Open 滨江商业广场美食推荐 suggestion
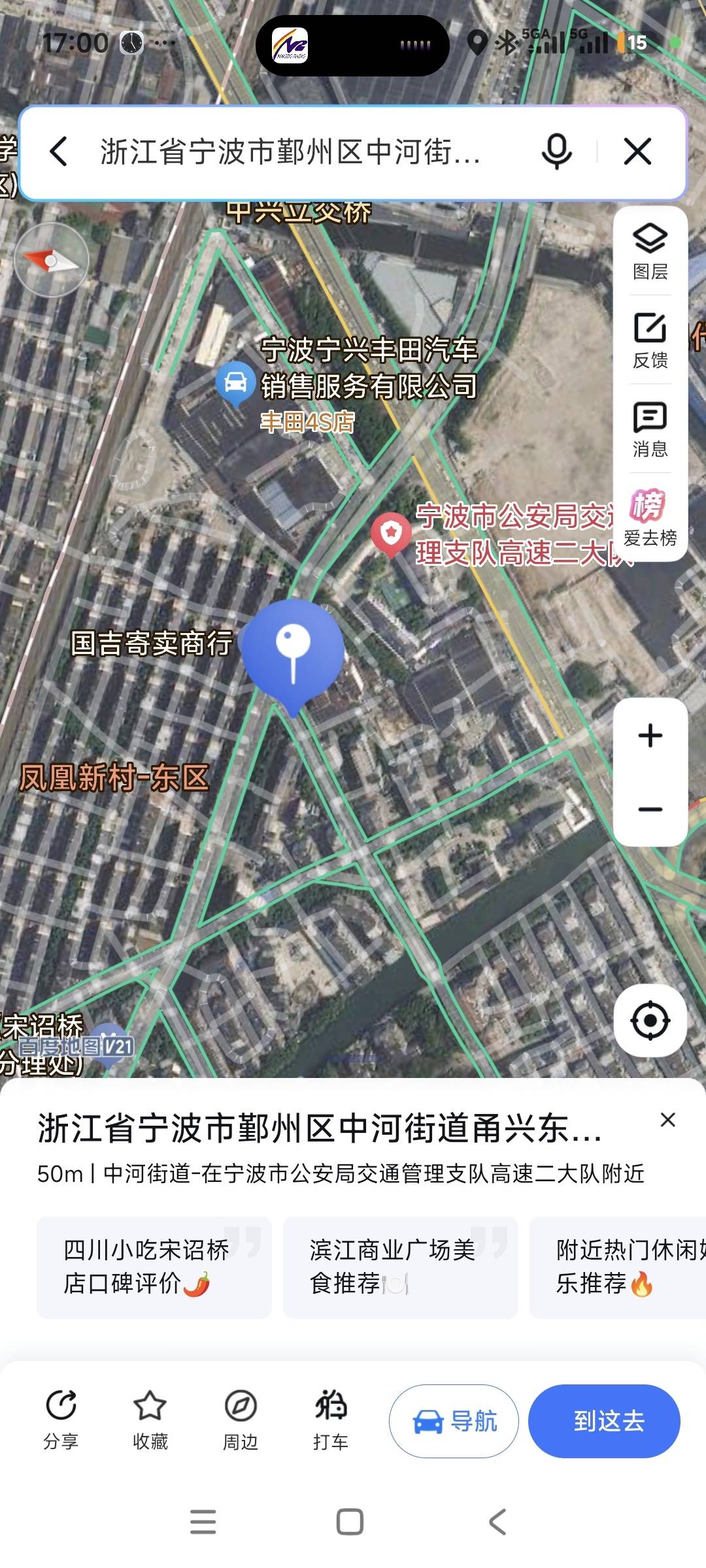706x1568 pixels. 400,1267
